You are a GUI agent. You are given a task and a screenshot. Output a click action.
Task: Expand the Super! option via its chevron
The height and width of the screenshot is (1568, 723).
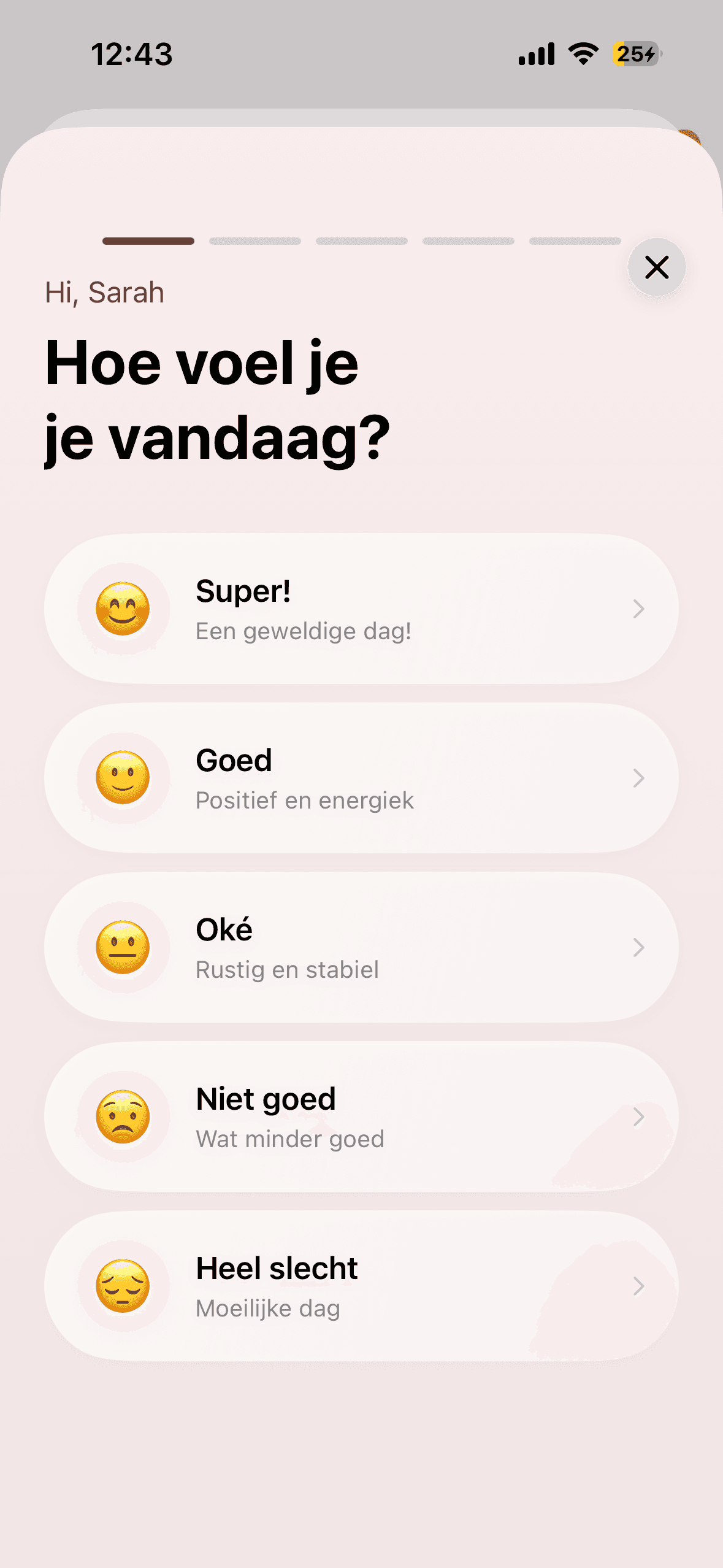point(639,608)
